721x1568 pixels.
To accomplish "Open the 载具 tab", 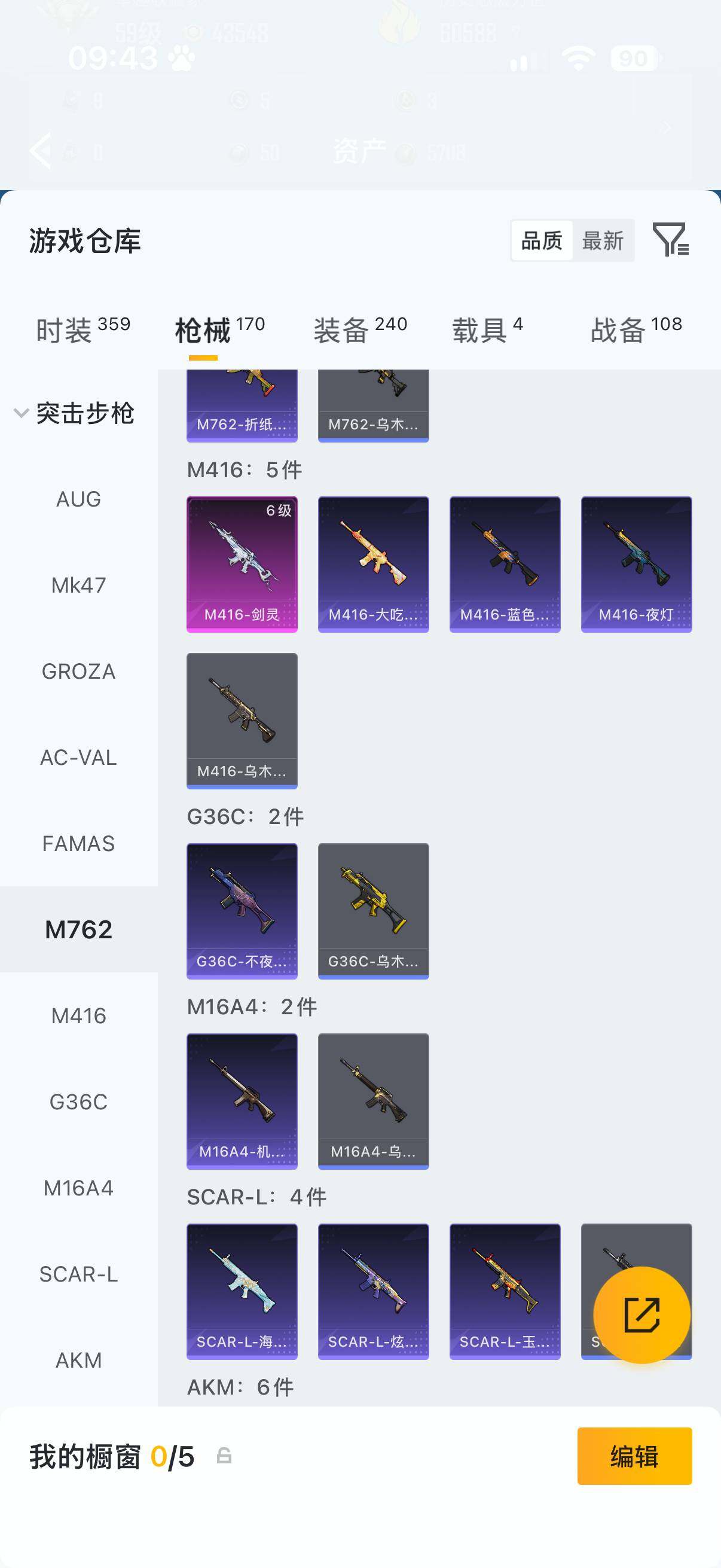I will (x=487, y=330).
